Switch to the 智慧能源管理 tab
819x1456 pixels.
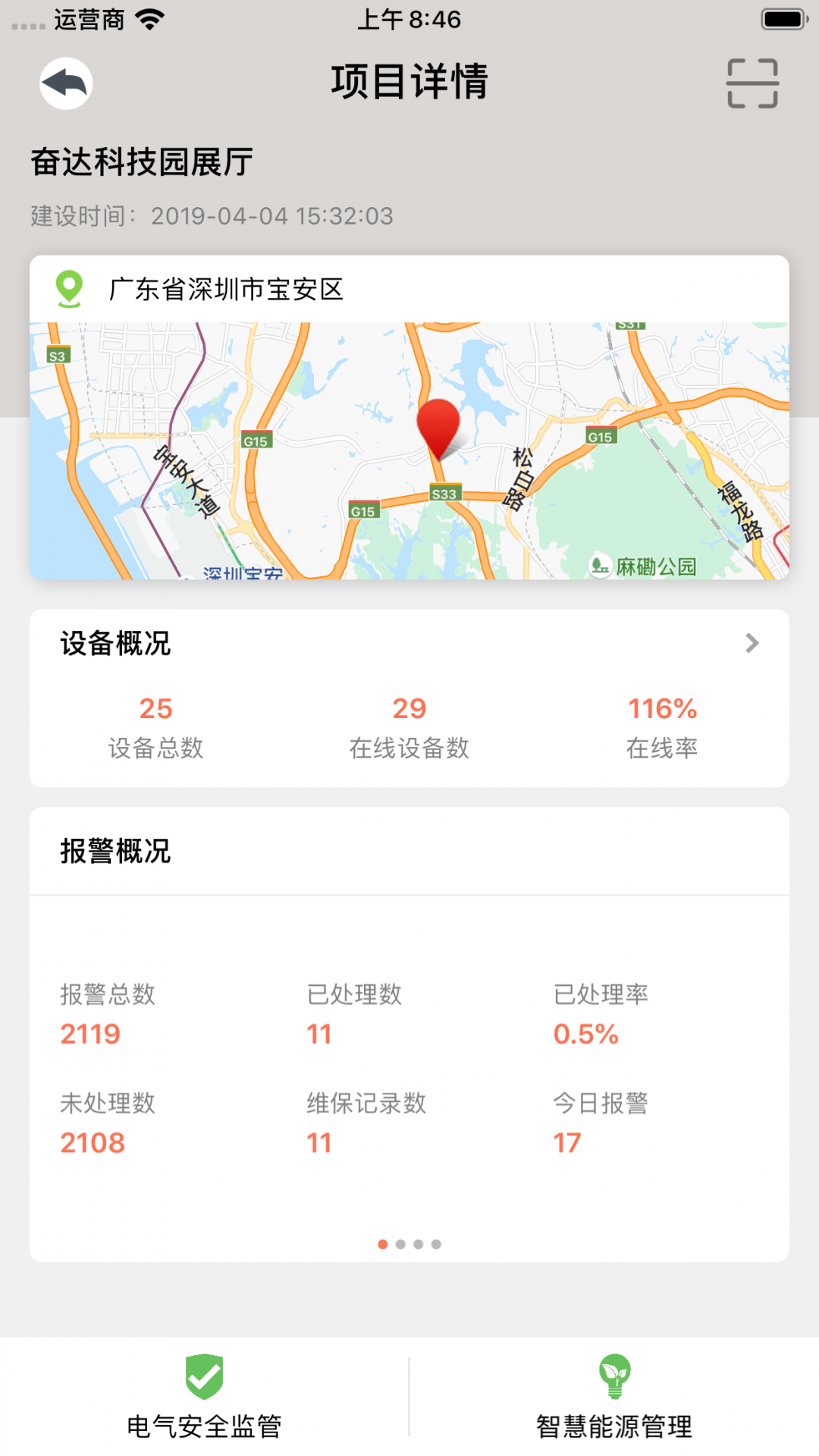point(614,1424)
